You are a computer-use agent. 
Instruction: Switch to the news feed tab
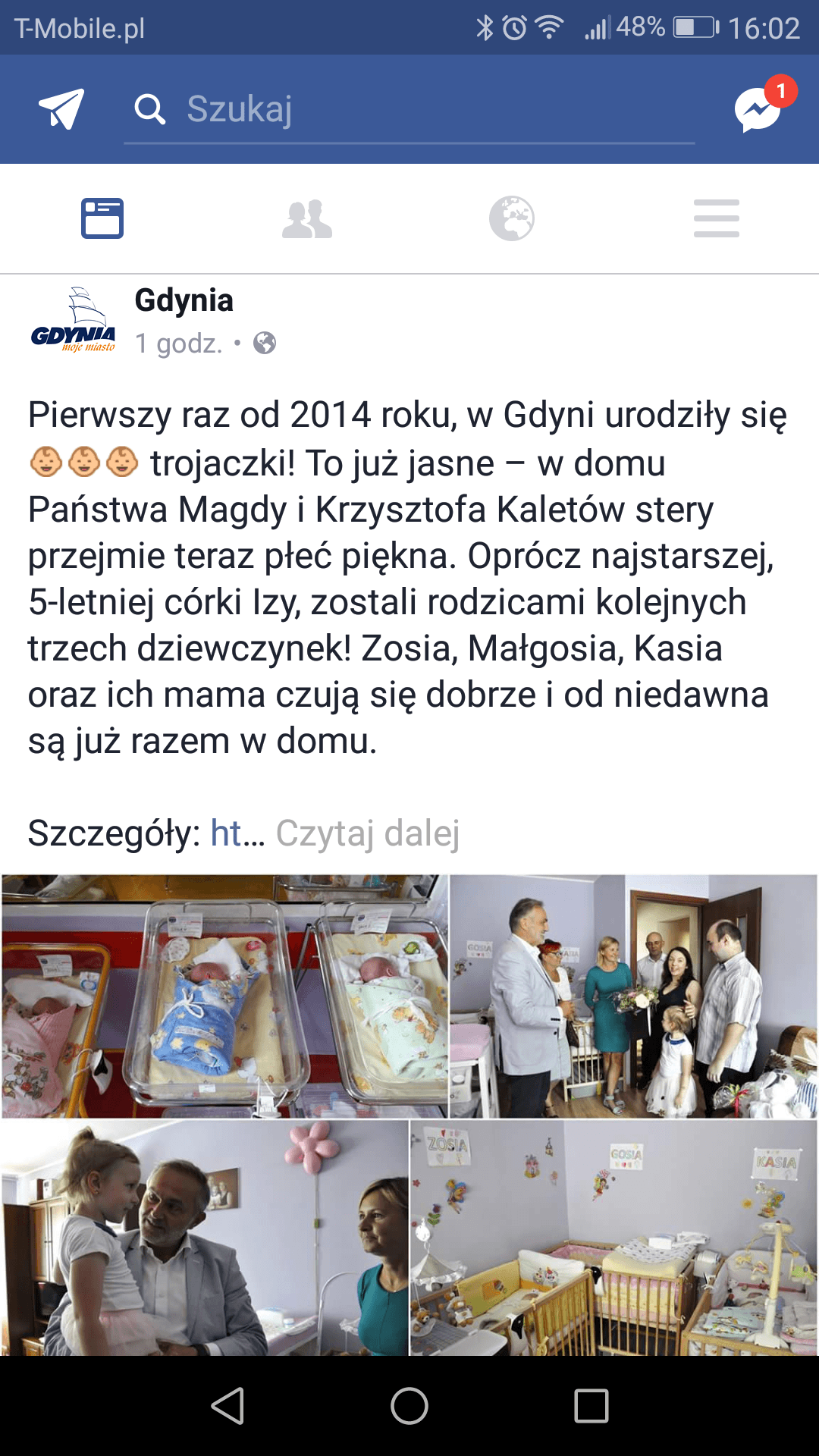102,218
